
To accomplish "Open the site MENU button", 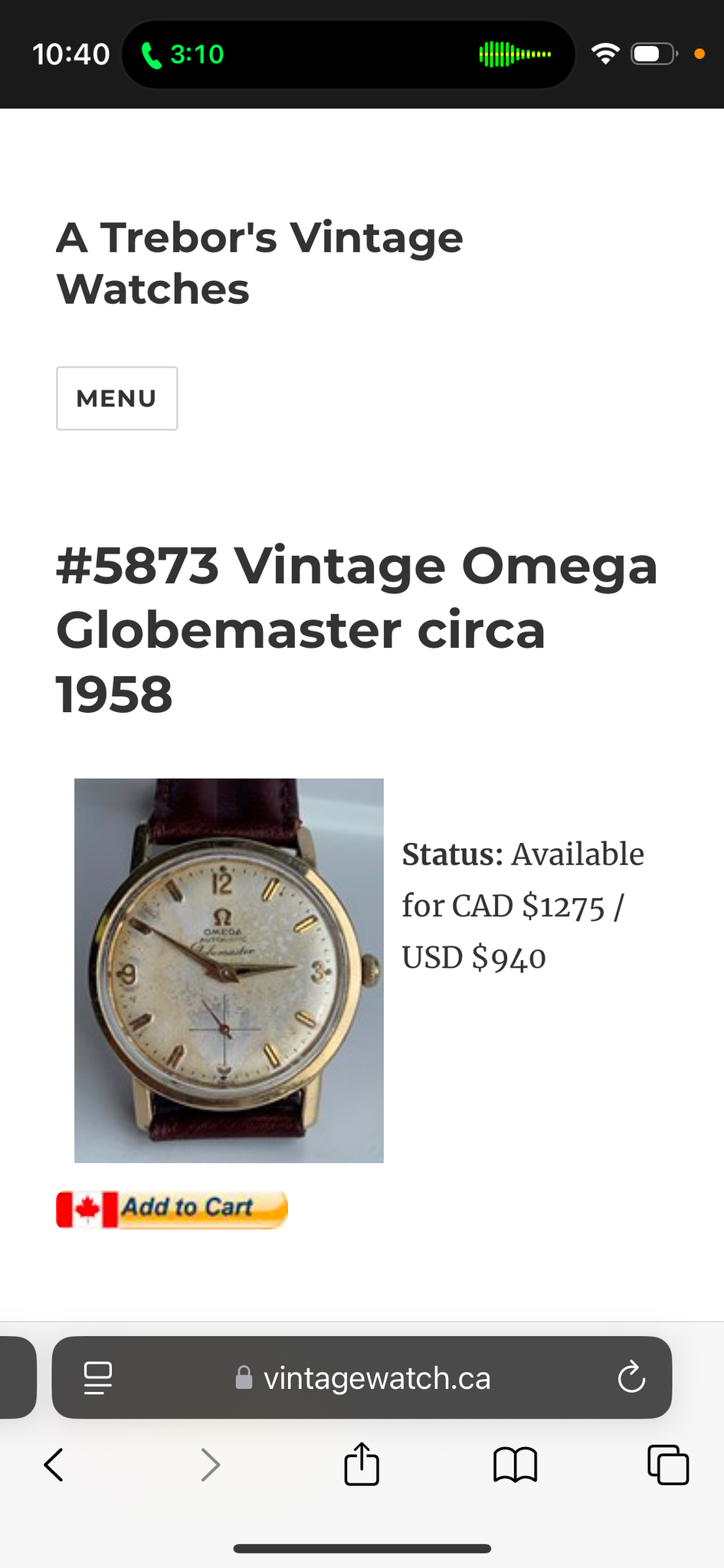I will pyautogui.click(x=116, y=398).
